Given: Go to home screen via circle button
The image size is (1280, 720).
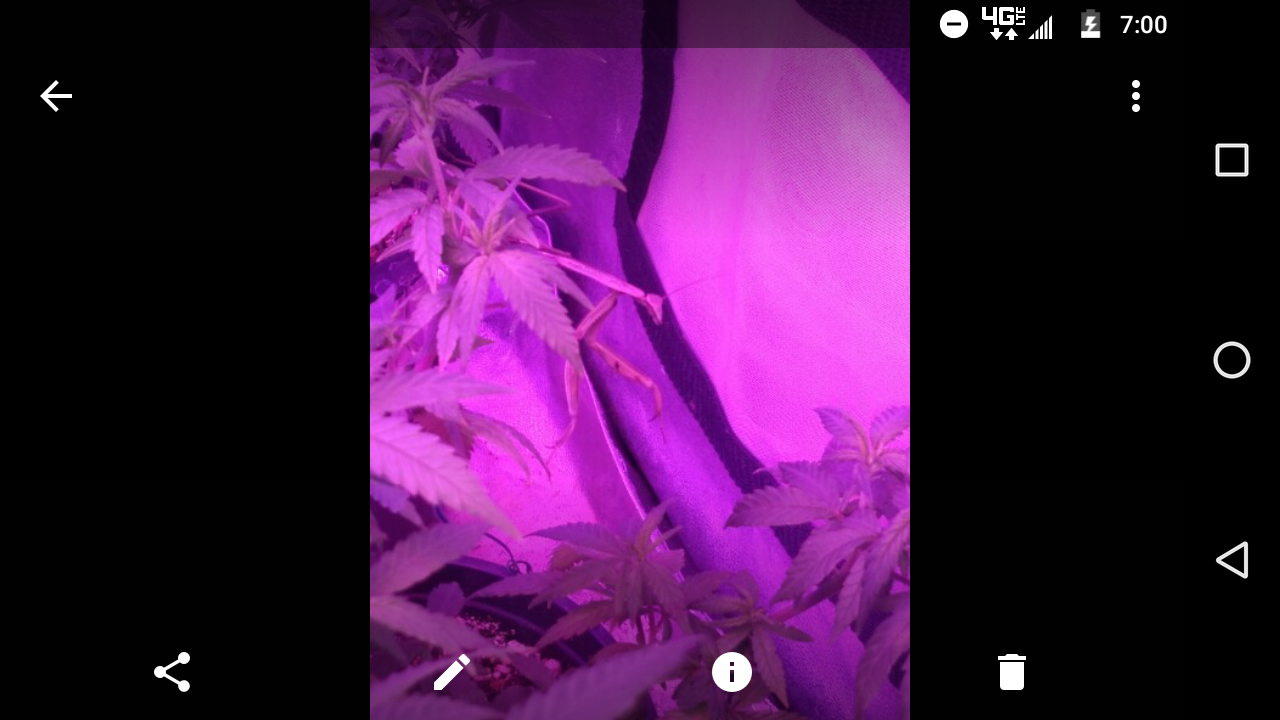Looking at the screenshot, I should click(x=1231, y=360).
